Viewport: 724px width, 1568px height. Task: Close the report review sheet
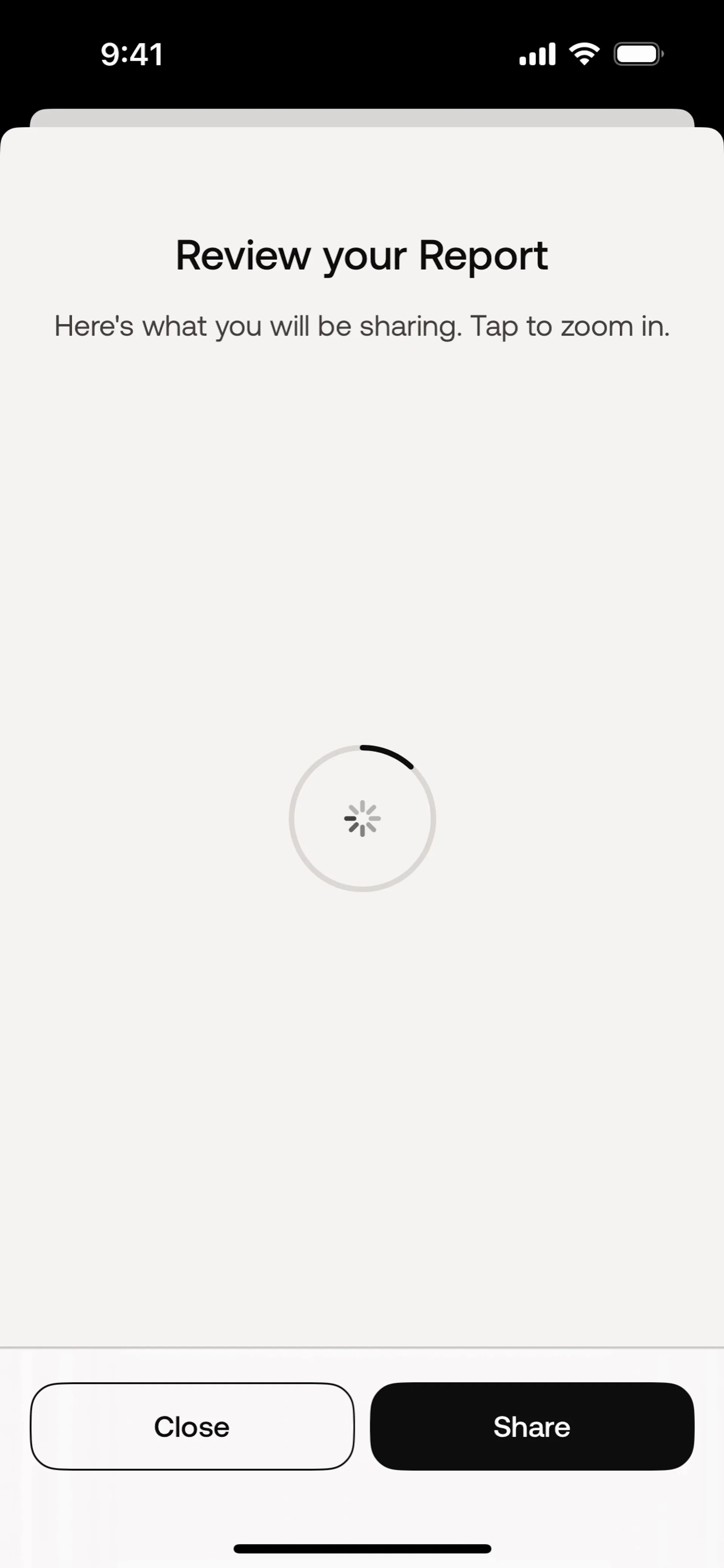[x=192, y=1426]
